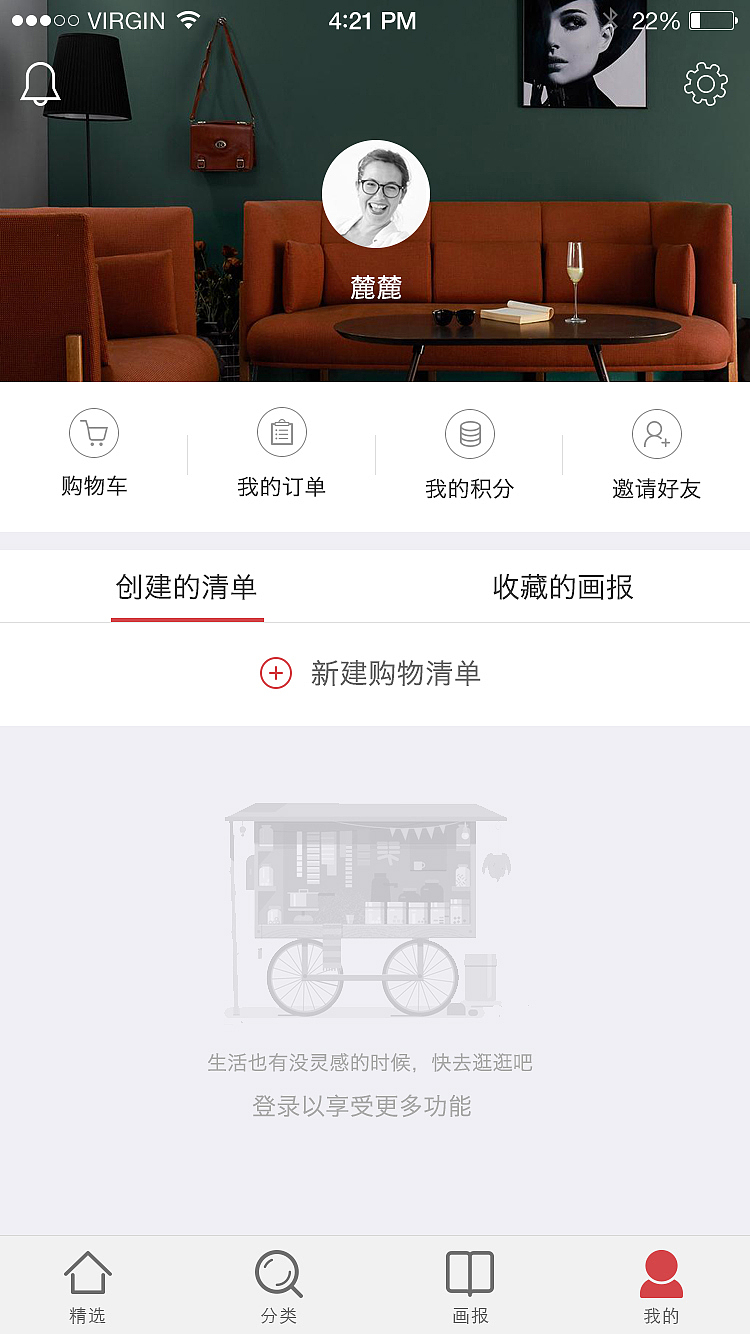Tap the username 麓麓
Viewport: 750px width, 1334px height.
[375, 289]
